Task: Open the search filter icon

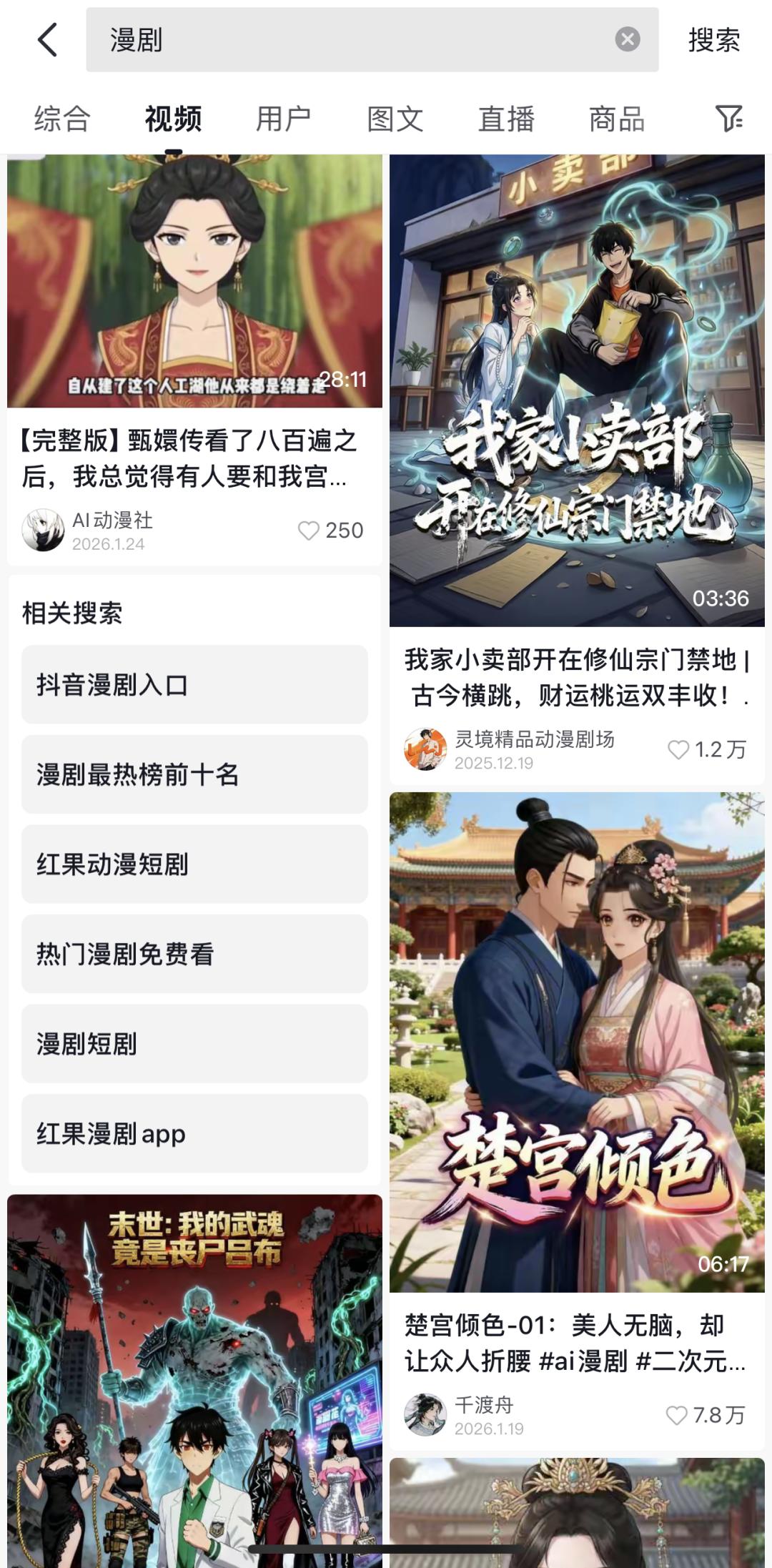Action: pyautogui.click(x=728, y=118)
